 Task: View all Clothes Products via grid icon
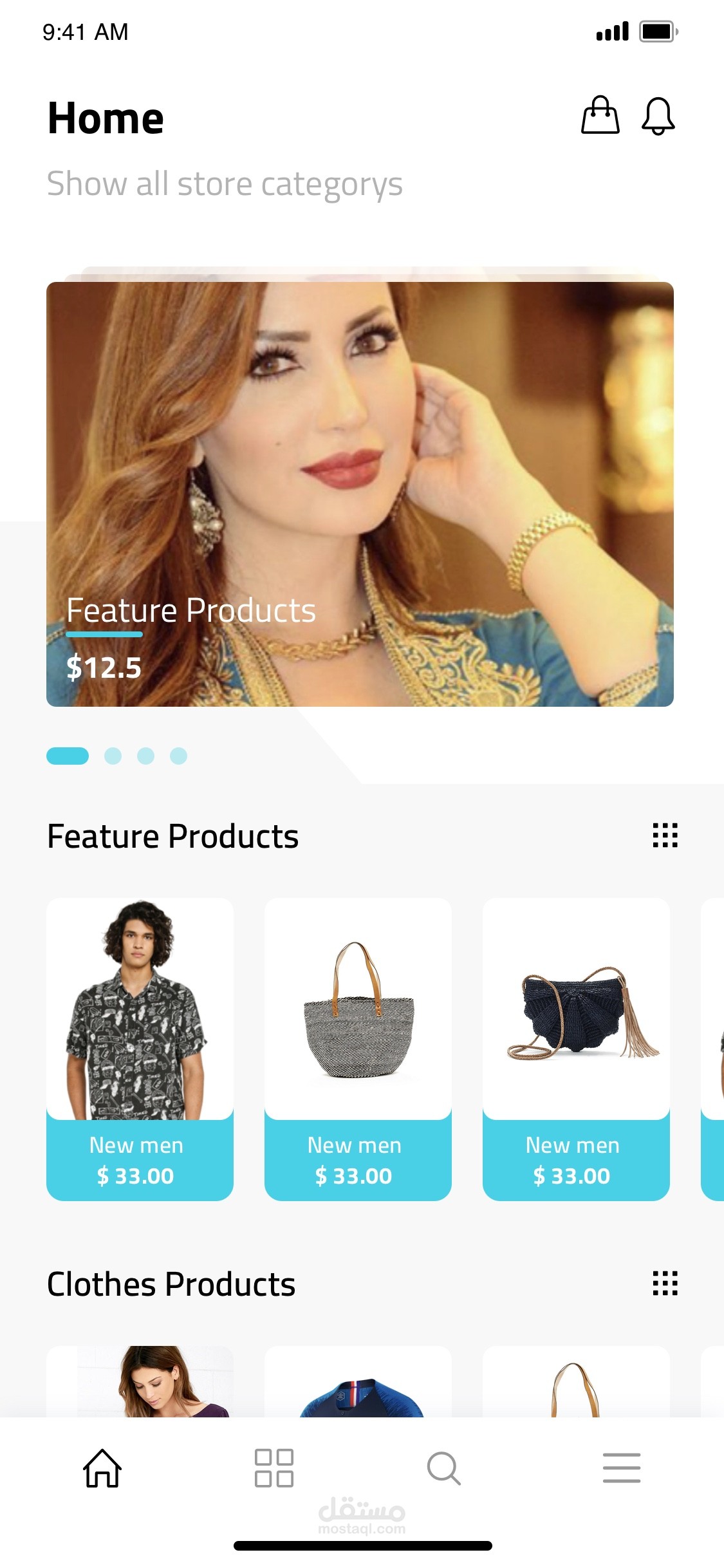665,1283
